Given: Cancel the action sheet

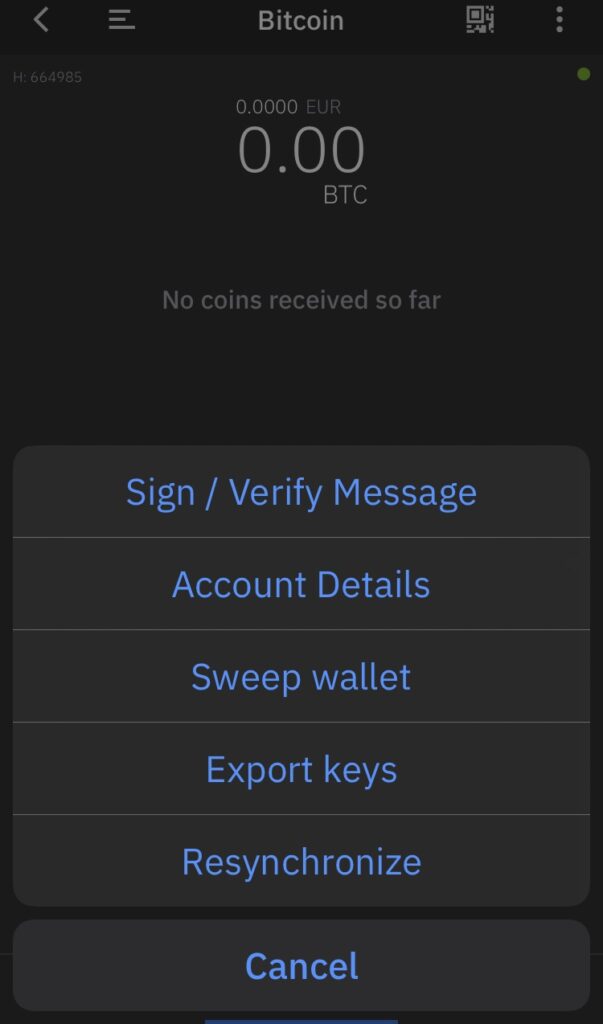Looking at the screenshot, I should click(301, 965).
